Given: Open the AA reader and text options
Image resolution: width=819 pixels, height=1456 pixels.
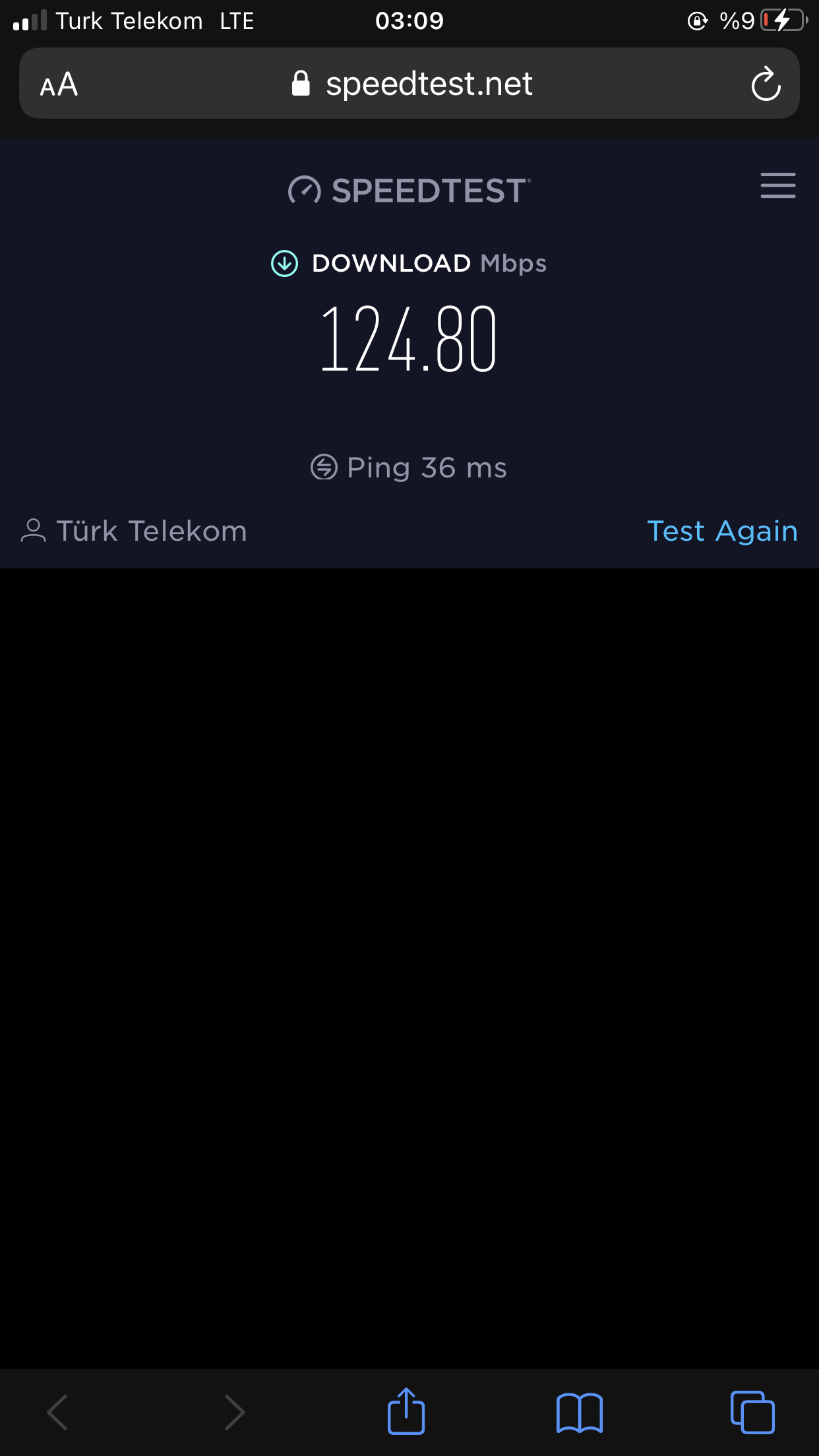Looking at the screenshot, I should click(x=59, y=84).
